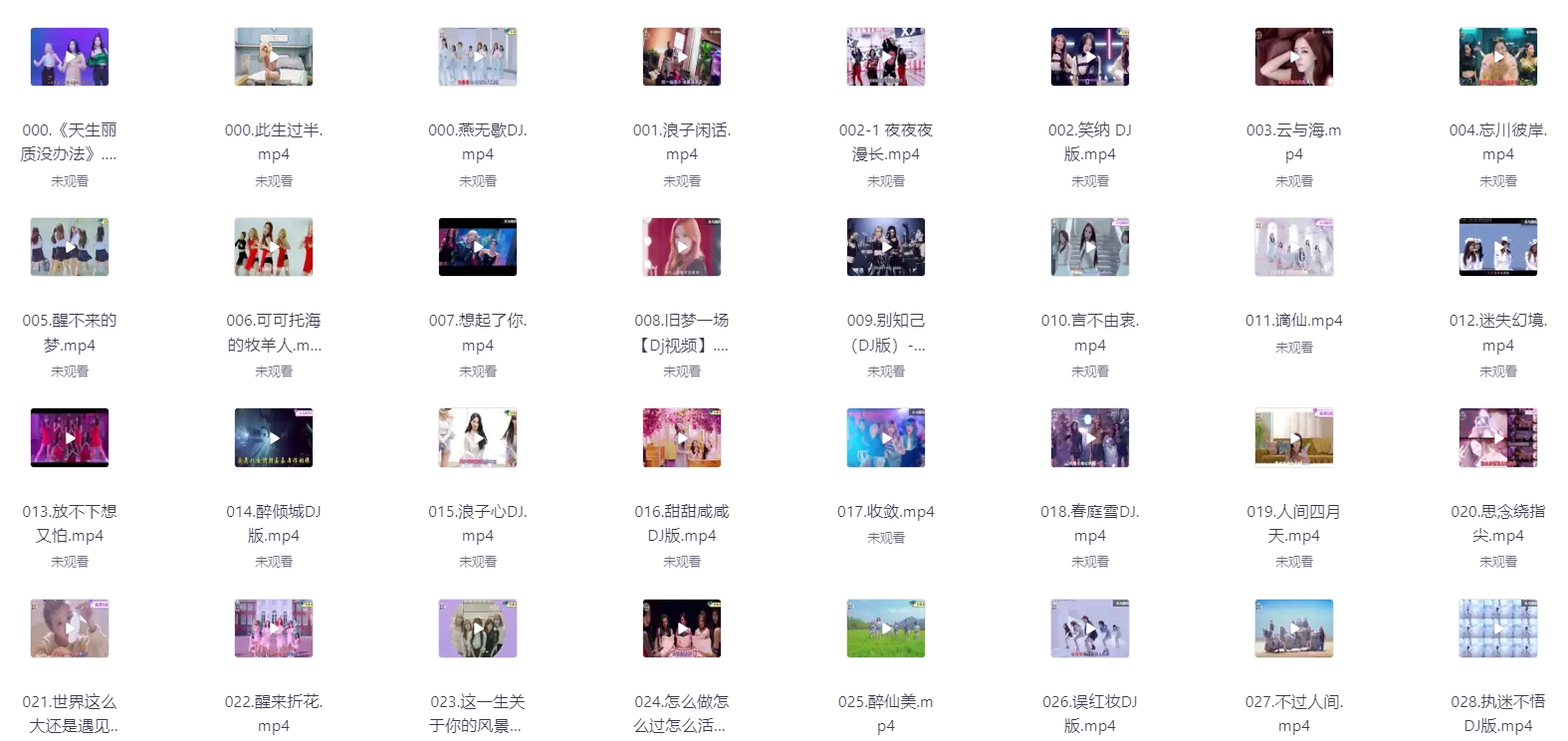Play 019.人间四月天.mp4
The height and width of the screenshot is (741, 1568).
(x=1294, y=437)
